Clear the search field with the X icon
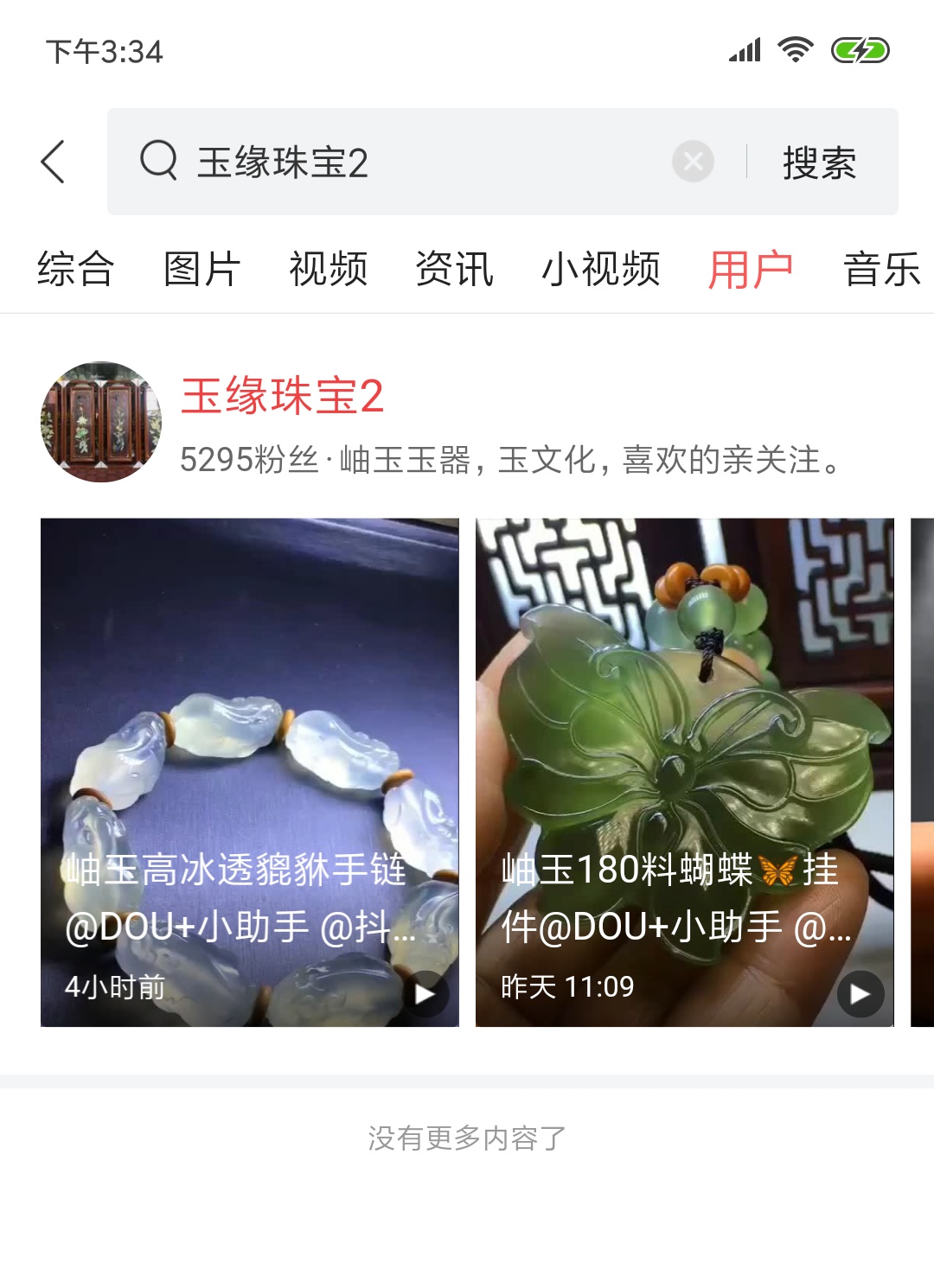 point(691,161)
